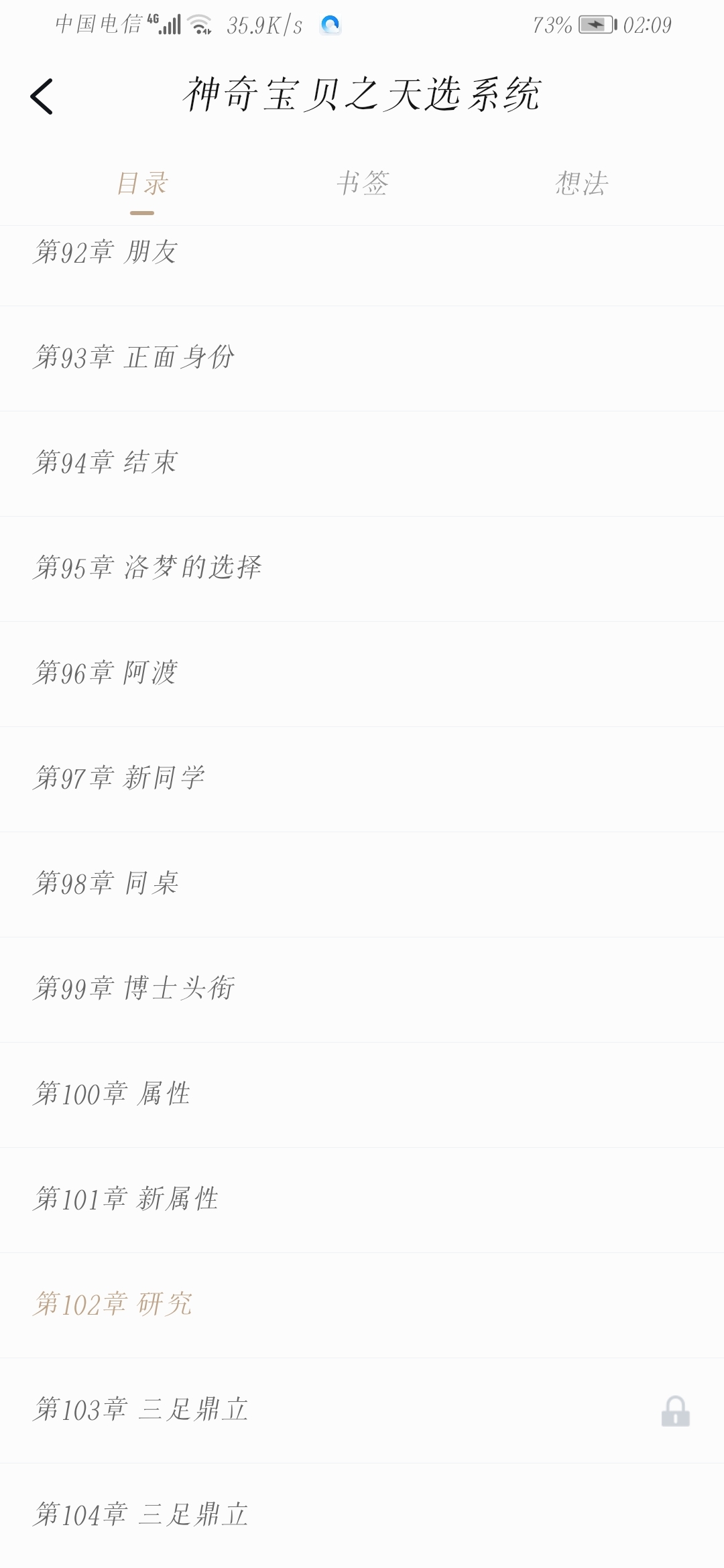Open chapter 第94章 结束
The width and height of the screenshot is (724, 1568).
click(362, 464)
